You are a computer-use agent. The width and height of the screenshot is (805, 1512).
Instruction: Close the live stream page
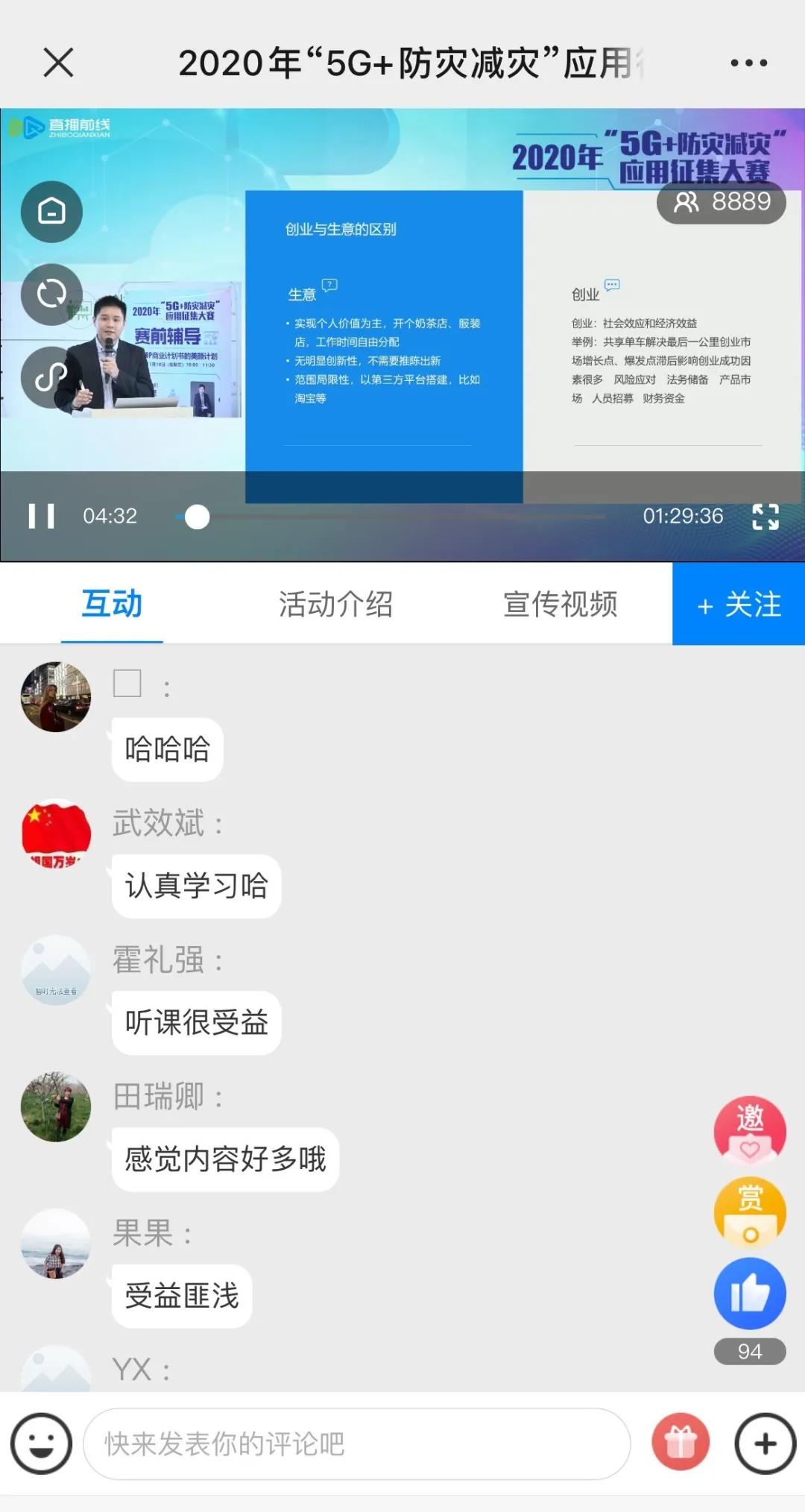[58, 63]
